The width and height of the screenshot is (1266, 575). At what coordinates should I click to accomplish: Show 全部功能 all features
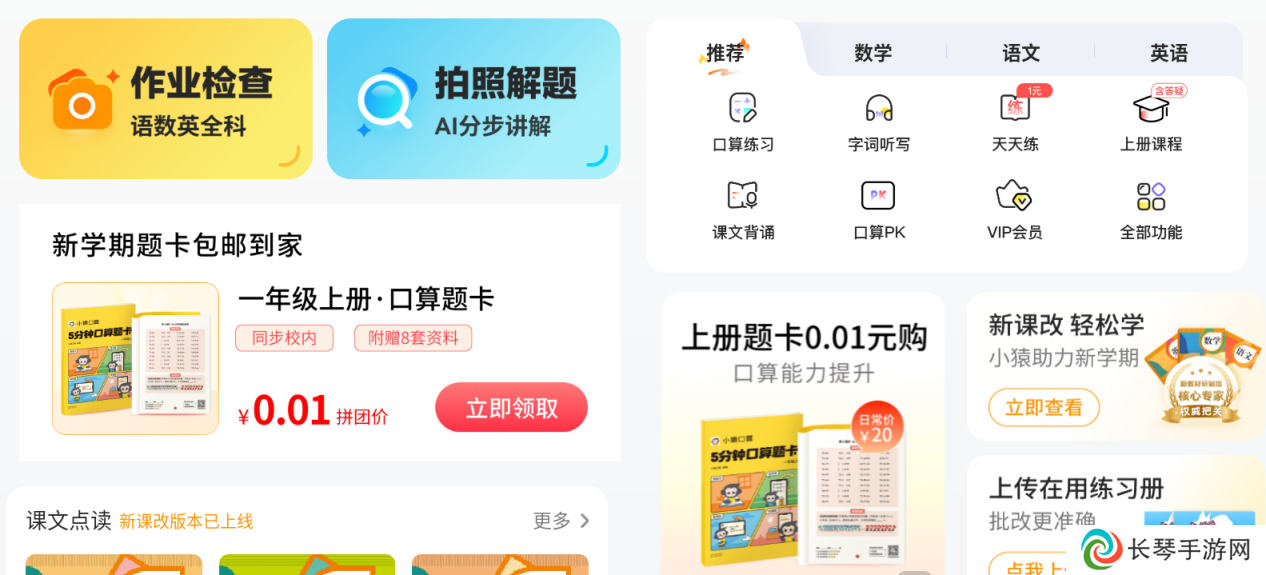pos(1151,210)
